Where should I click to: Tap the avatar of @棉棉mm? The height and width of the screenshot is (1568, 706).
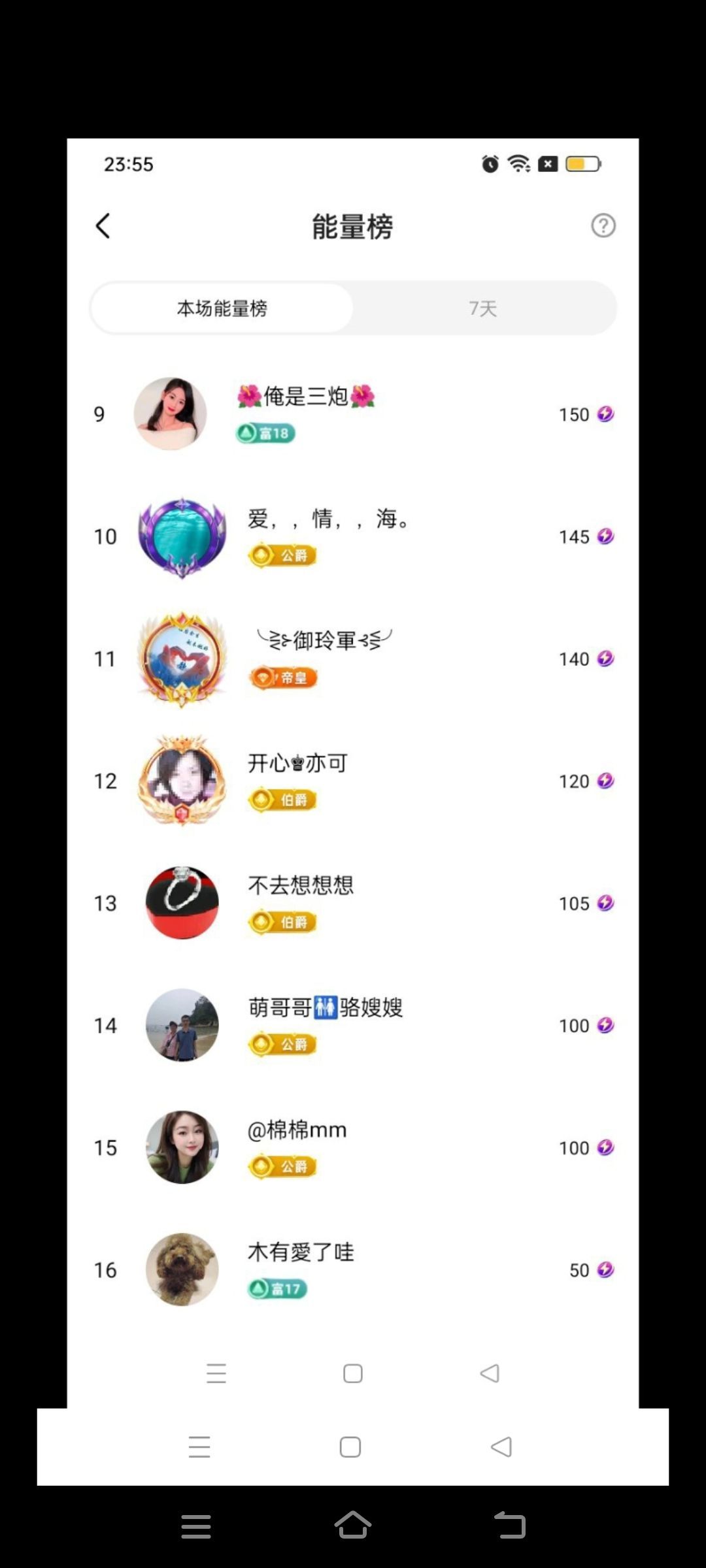click(x=182, y=1148)
